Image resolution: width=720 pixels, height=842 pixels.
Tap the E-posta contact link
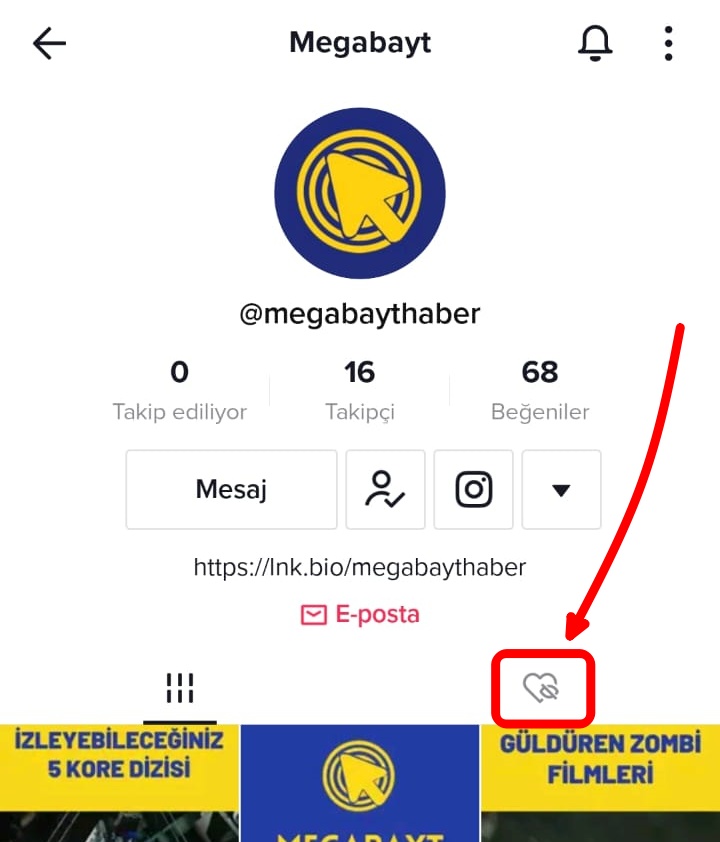tap(360, 614)
